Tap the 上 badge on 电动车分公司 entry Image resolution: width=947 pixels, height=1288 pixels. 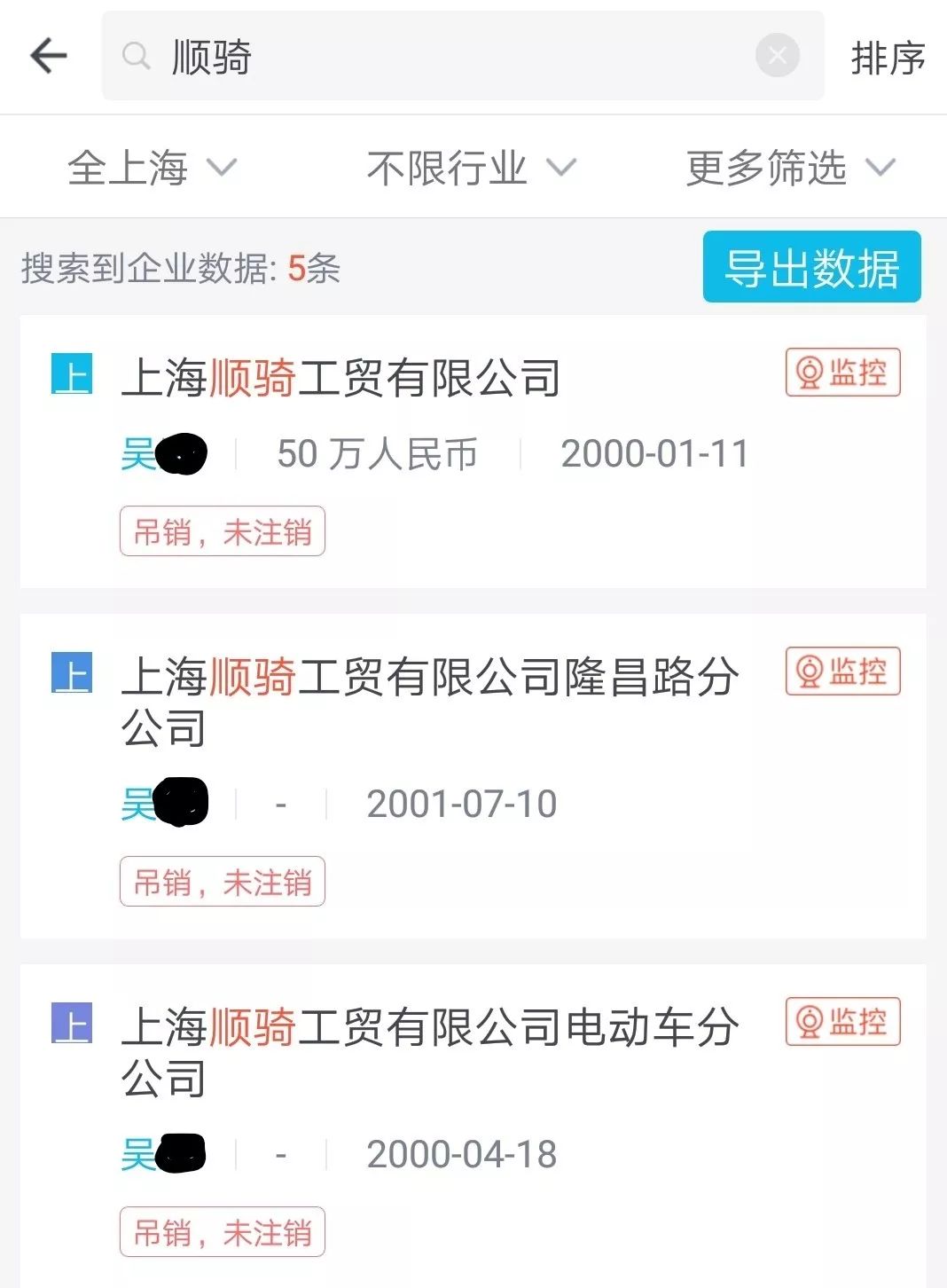pos(70,1022)
